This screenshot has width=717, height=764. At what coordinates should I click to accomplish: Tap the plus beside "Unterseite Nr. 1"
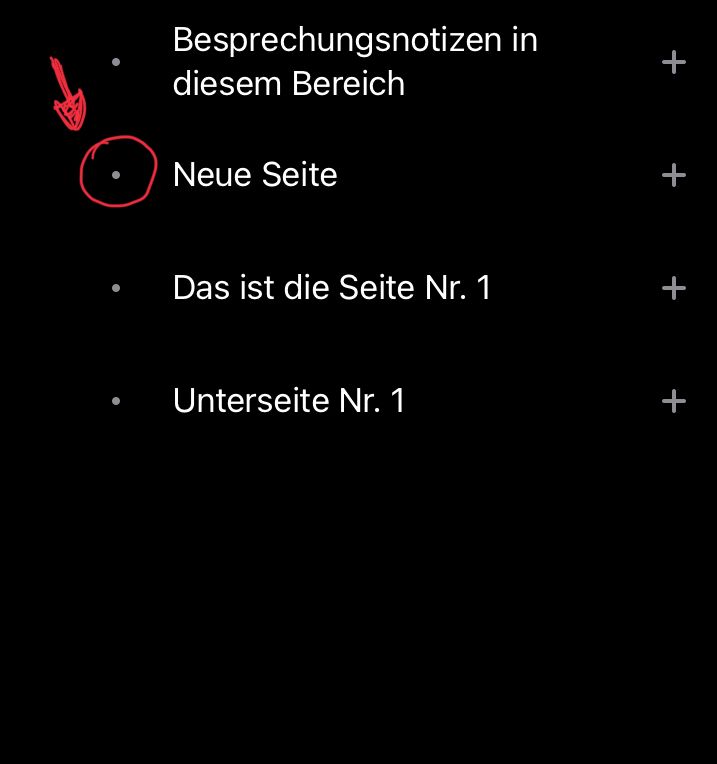tap(674, 402)
